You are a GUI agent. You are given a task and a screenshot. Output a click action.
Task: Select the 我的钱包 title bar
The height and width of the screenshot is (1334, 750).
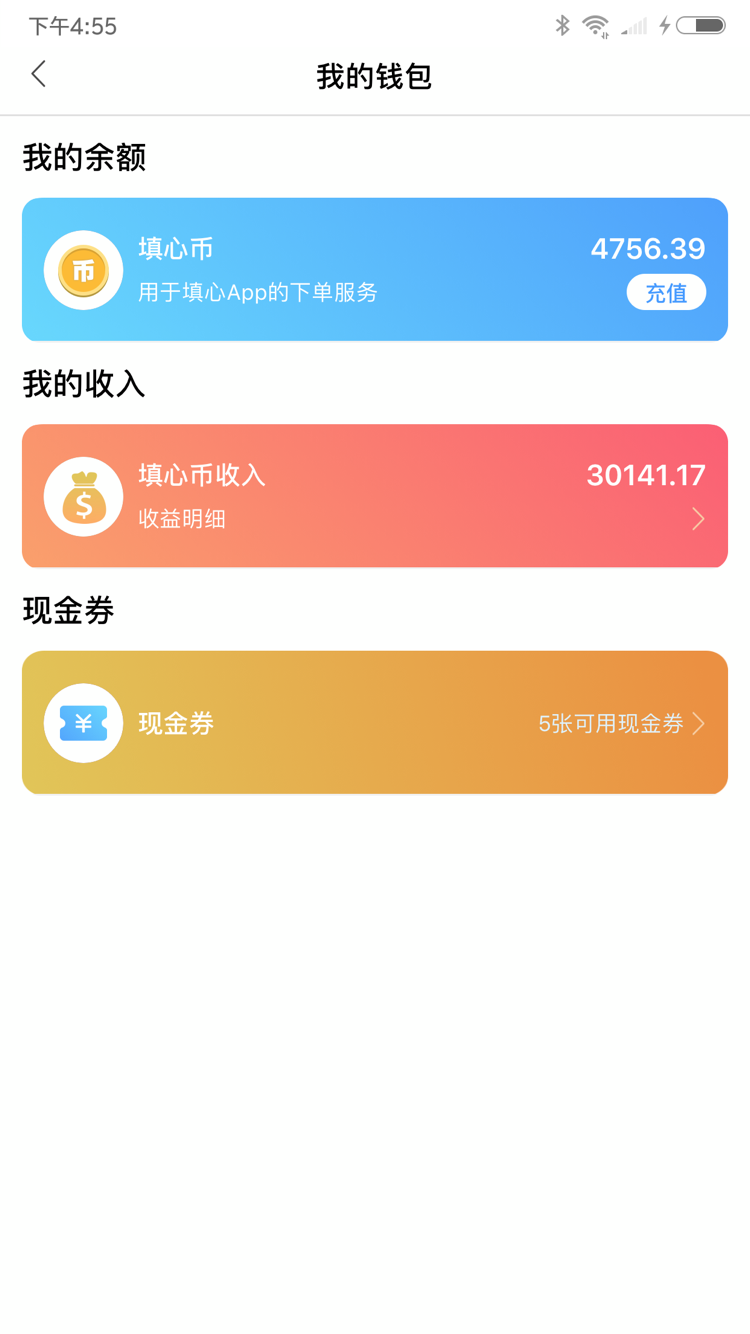374,77
